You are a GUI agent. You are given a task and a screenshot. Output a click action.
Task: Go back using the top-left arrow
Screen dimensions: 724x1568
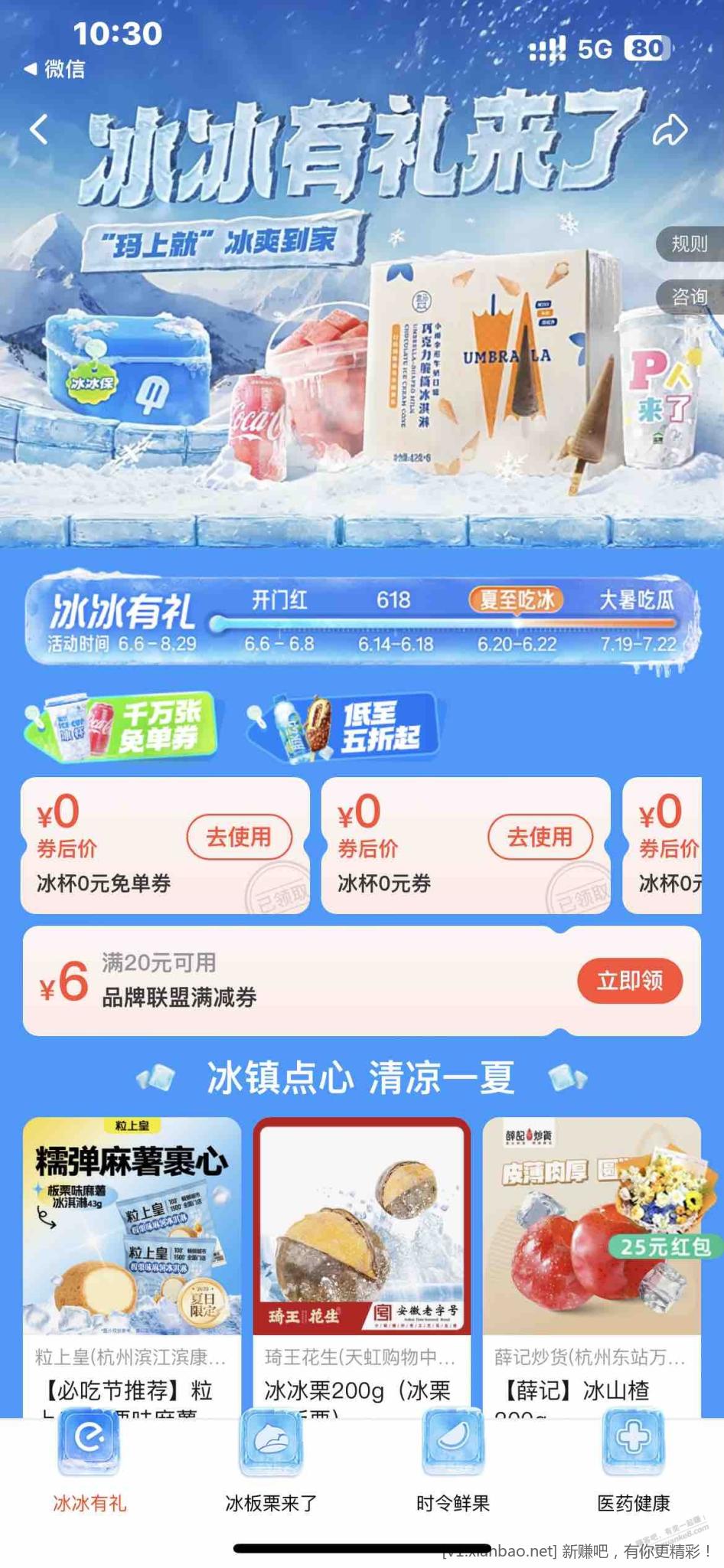38,129
